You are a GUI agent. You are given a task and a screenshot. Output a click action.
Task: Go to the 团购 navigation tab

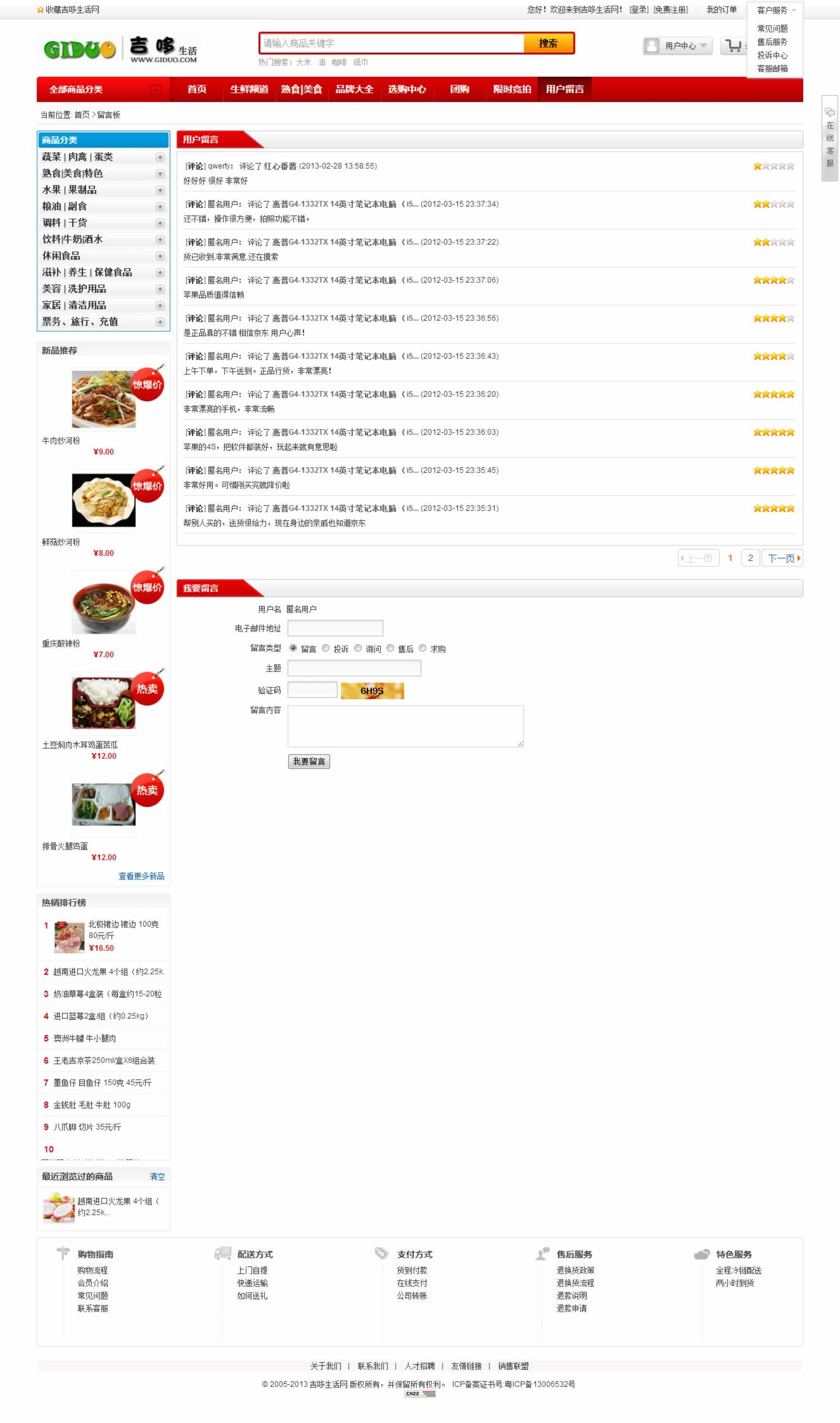pos(459,89)
